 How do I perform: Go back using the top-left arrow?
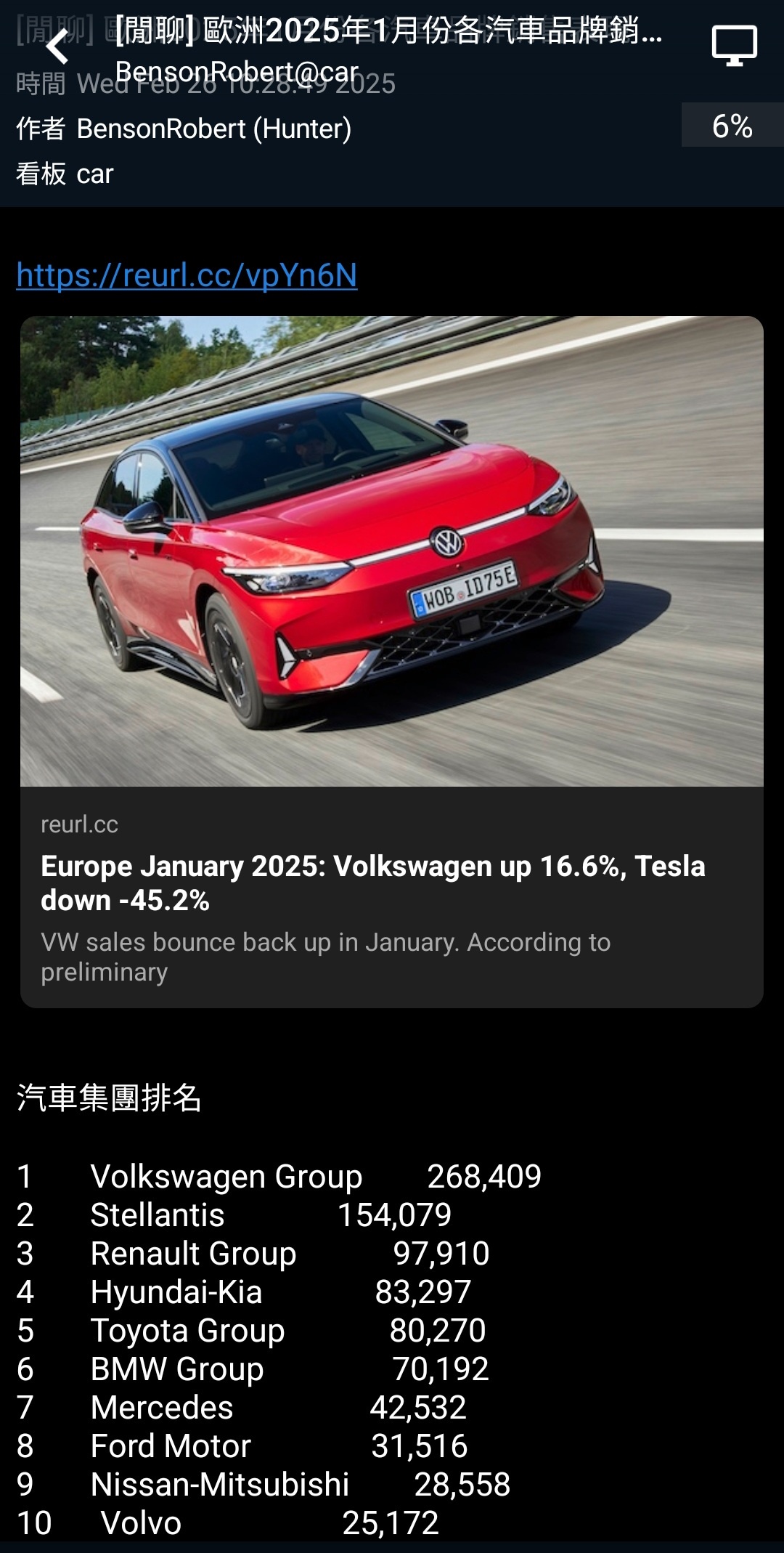tap(57, 47)
